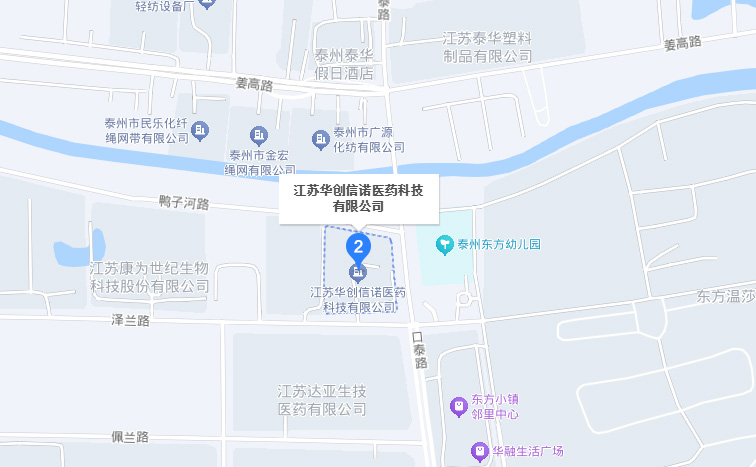Select the 泰州市金宏绳网有限公司 map point
The image size is (756, 467).
(259, 135)
